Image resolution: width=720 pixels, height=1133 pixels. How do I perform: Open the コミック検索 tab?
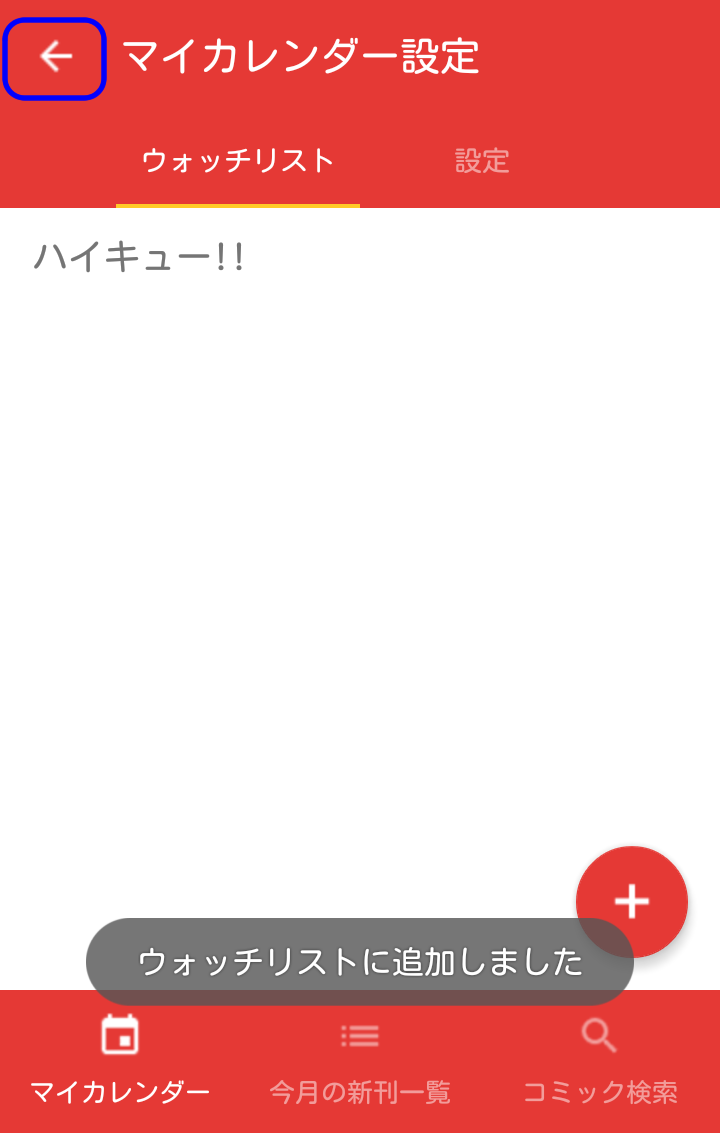[x=600, y=1062]
